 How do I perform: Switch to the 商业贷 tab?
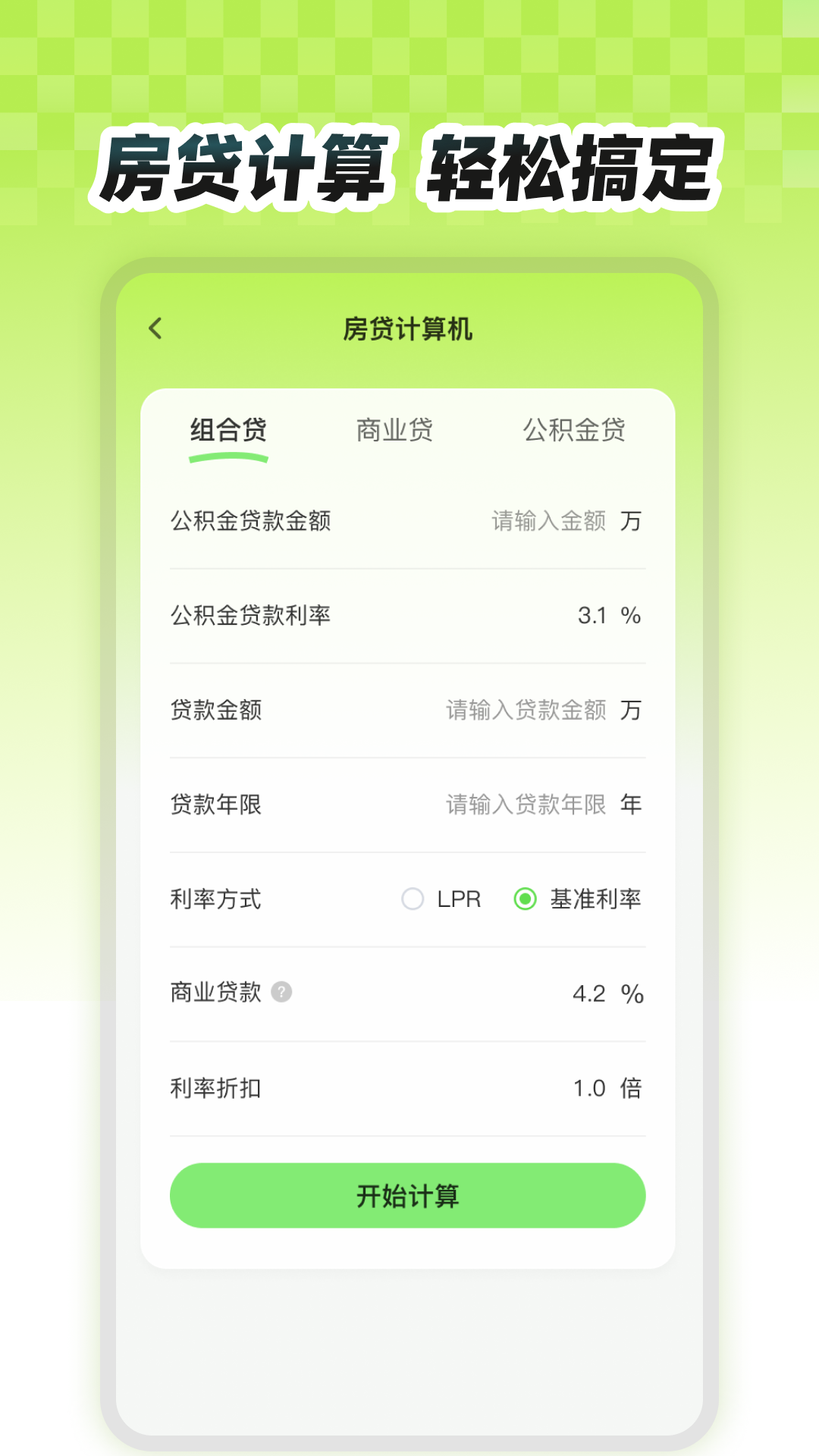point(394,430)
